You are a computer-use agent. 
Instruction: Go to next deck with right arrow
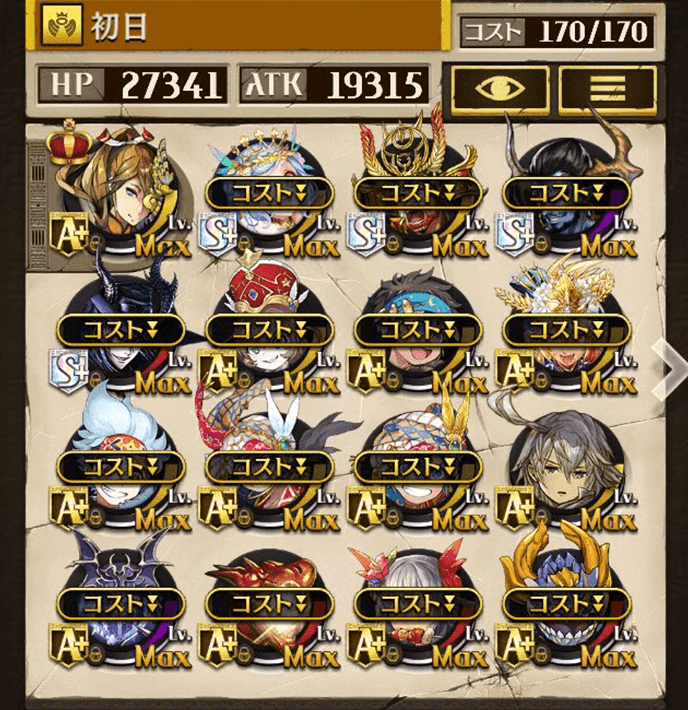coord(668,366)
